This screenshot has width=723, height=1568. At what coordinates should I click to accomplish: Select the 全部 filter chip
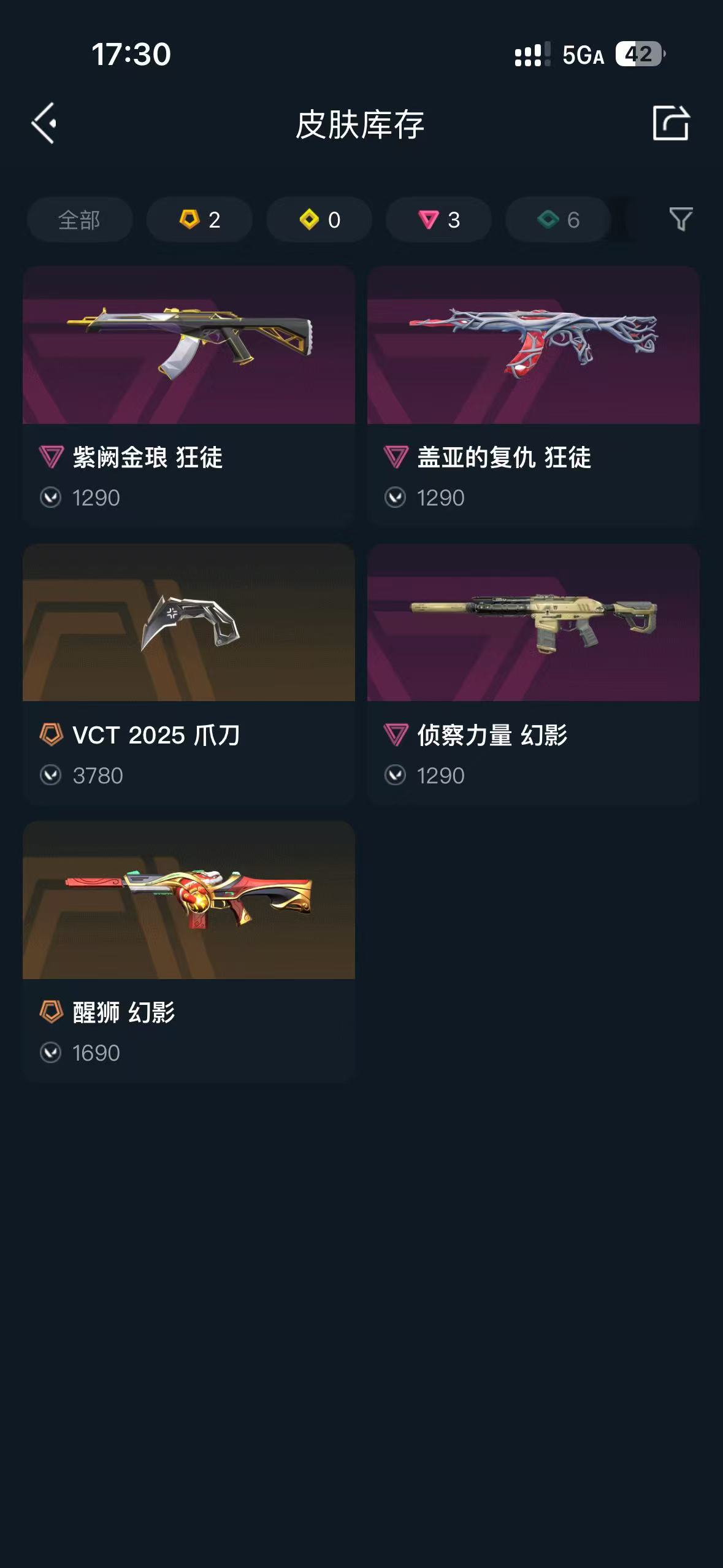click(x=79, y=220)
